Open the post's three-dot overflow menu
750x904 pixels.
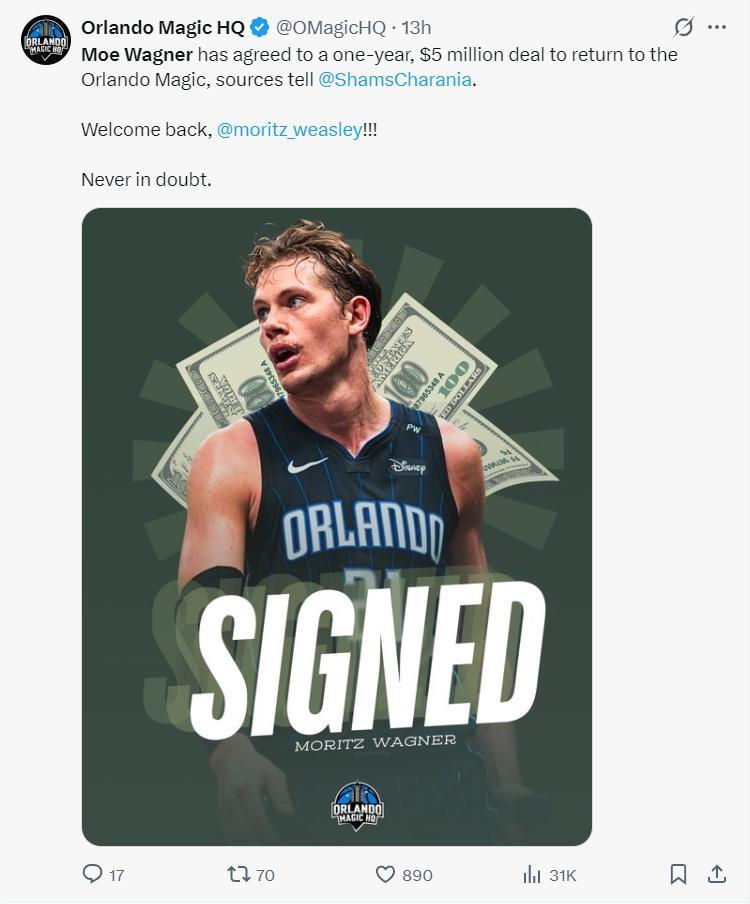point(717,27)
